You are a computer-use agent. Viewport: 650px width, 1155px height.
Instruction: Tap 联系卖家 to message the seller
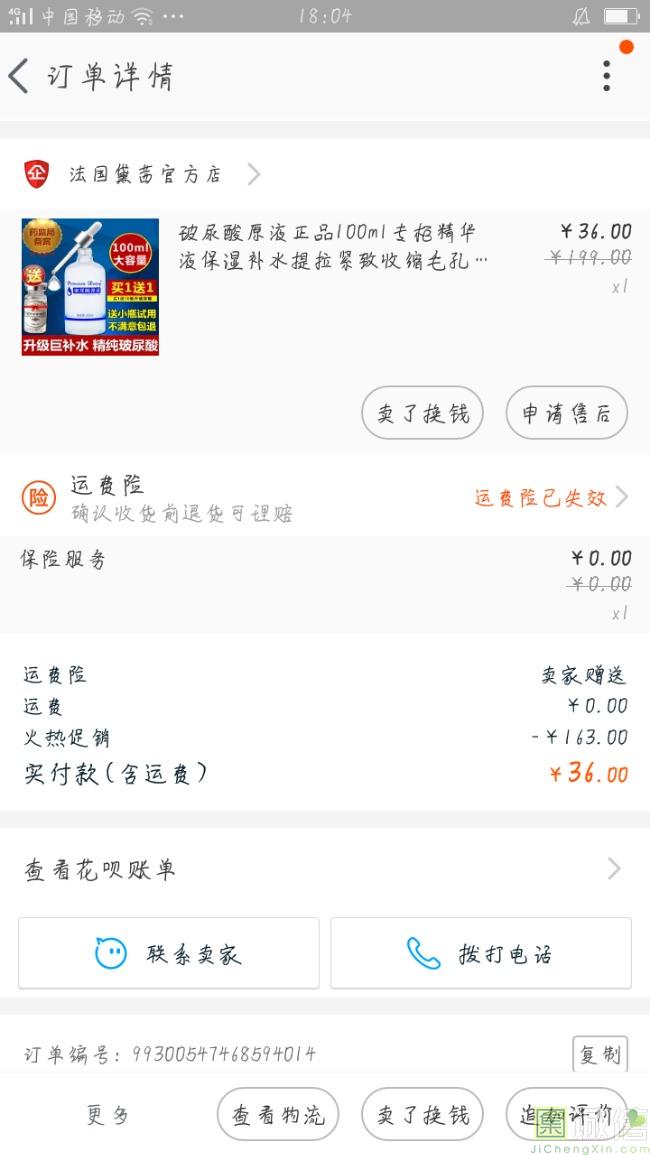click(x=169, y=953)
